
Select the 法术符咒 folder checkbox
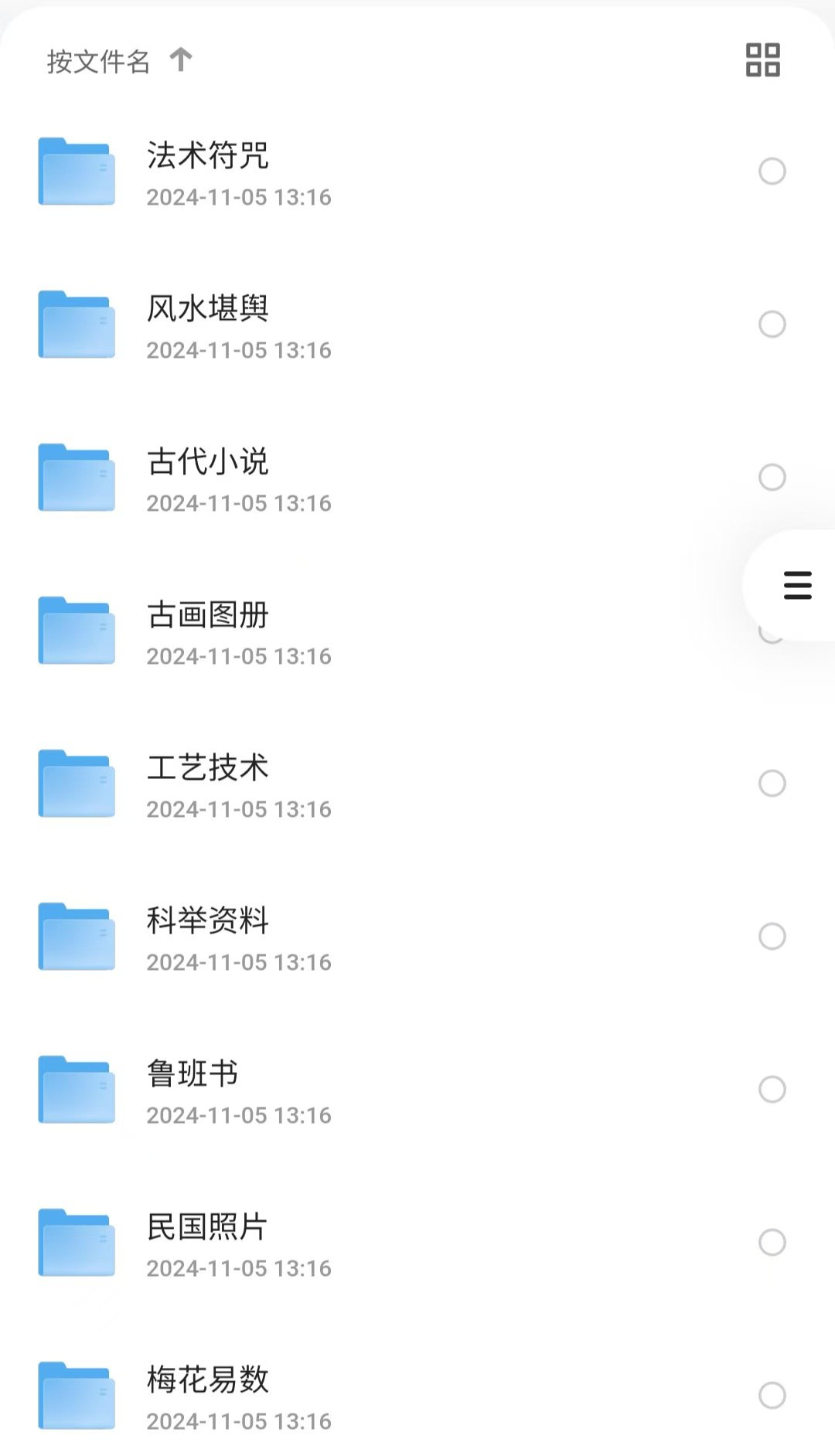(772, 172)
